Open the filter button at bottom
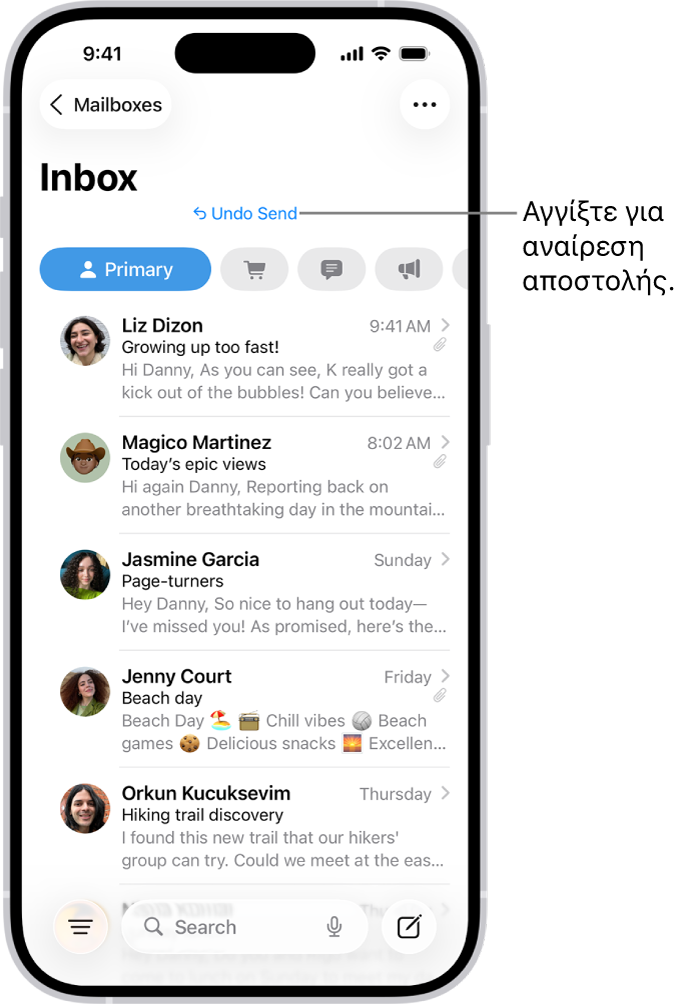This screenshot has height=1008, width=689. (x=81, y=927)
